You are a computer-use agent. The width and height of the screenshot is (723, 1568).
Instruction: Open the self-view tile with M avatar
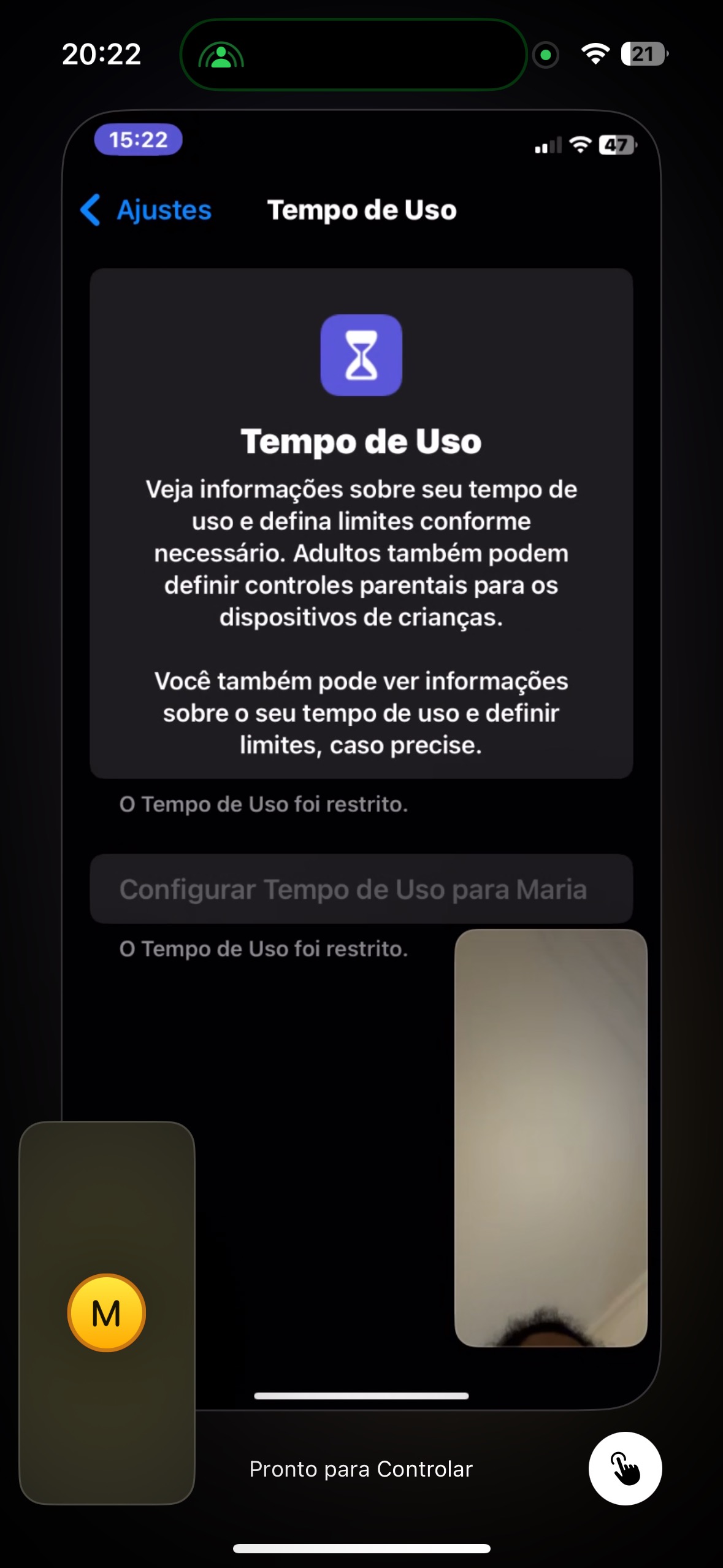(x=107, y=1312)
